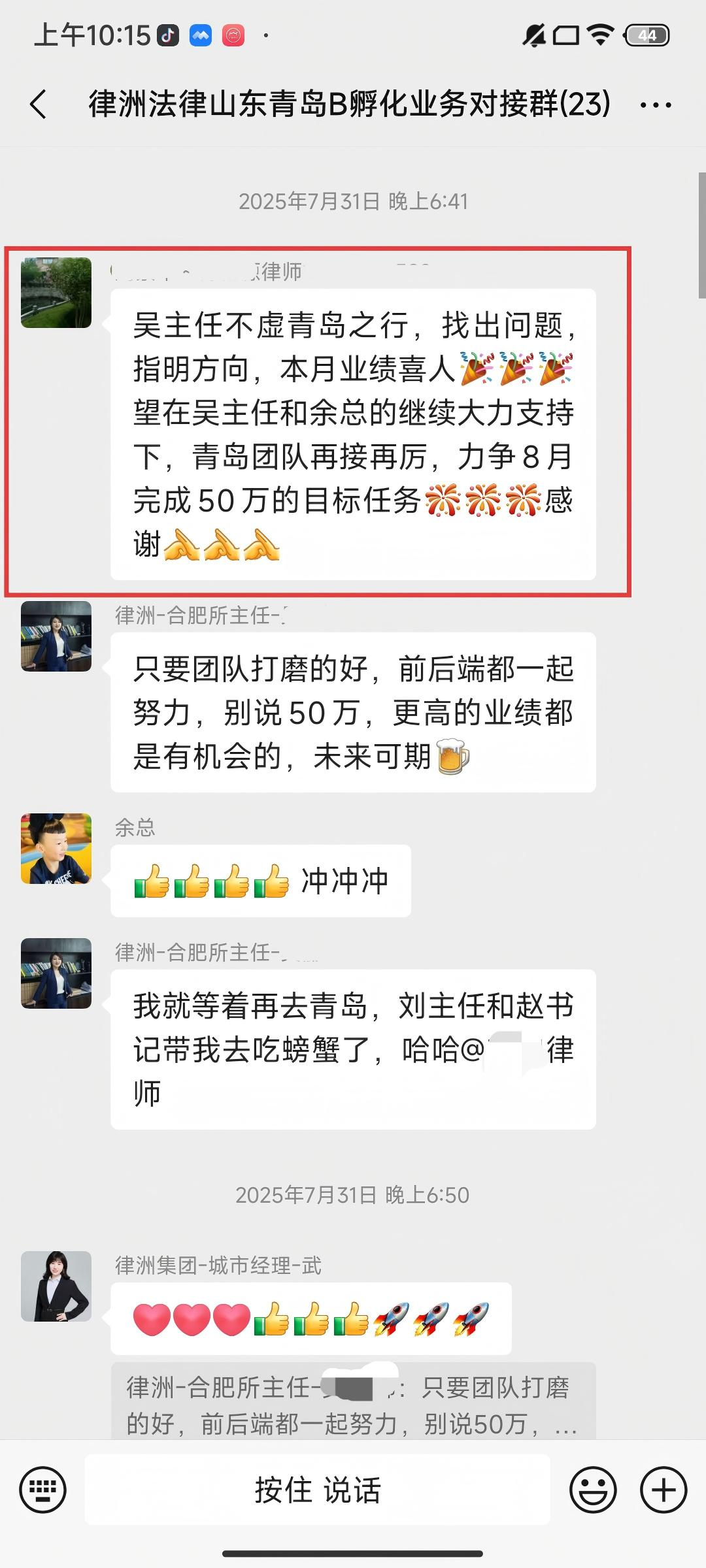The height and width of the screenshot is (1568, 706).
Task: Tap the avatar beside the 我就等着再去青岛 message
Action: (56, 973)
